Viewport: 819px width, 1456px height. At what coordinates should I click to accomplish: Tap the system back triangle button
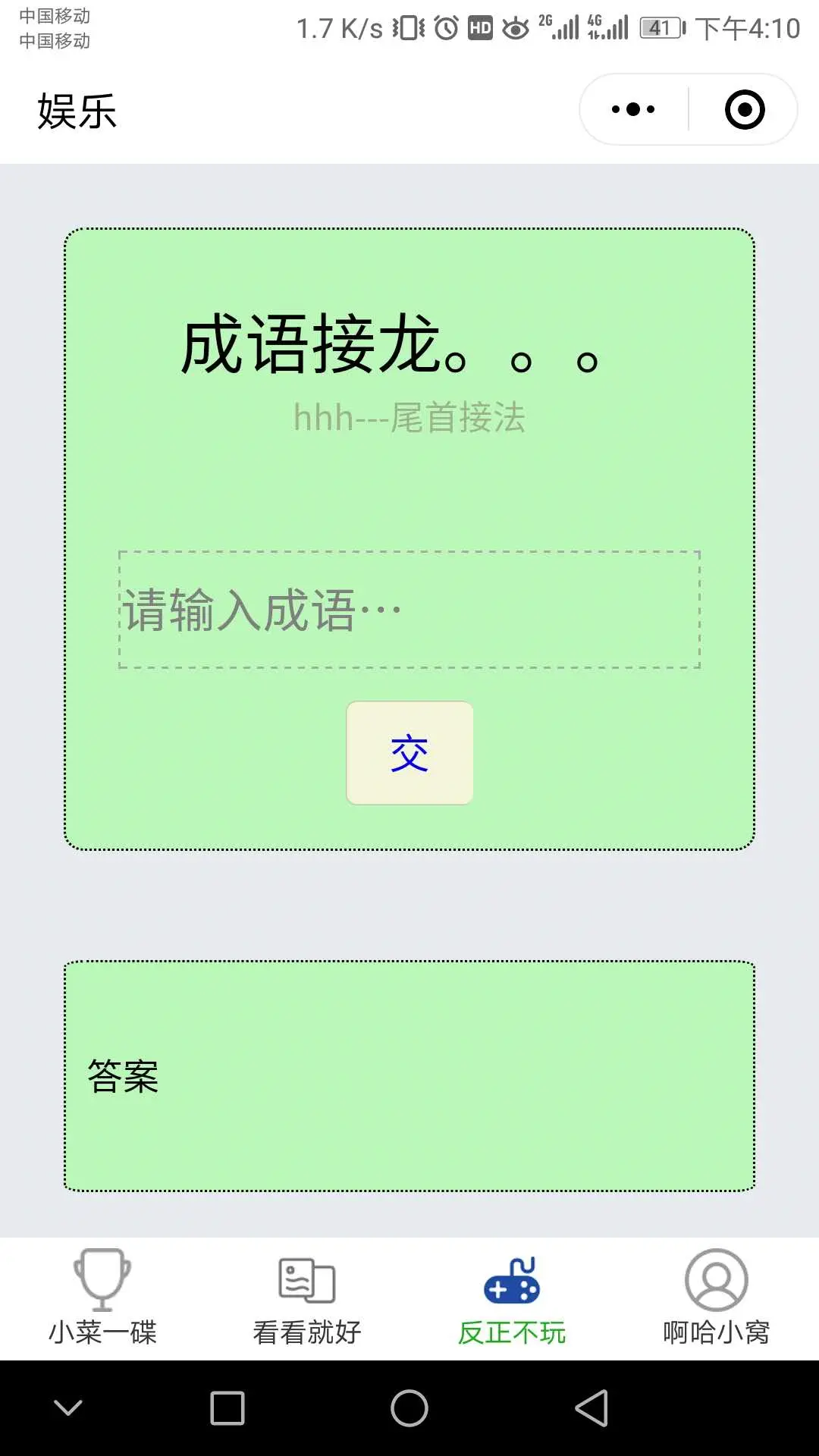coord(592,1408)
